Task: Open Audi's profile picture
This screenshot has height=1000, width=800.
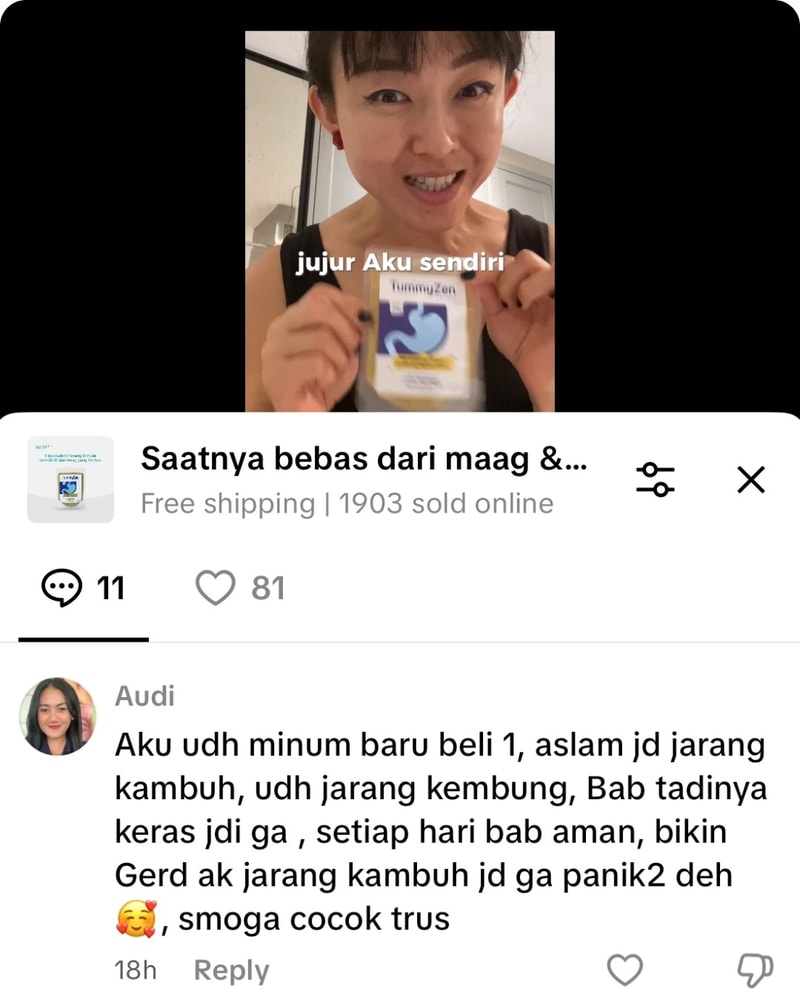Action: click(57, 716)
